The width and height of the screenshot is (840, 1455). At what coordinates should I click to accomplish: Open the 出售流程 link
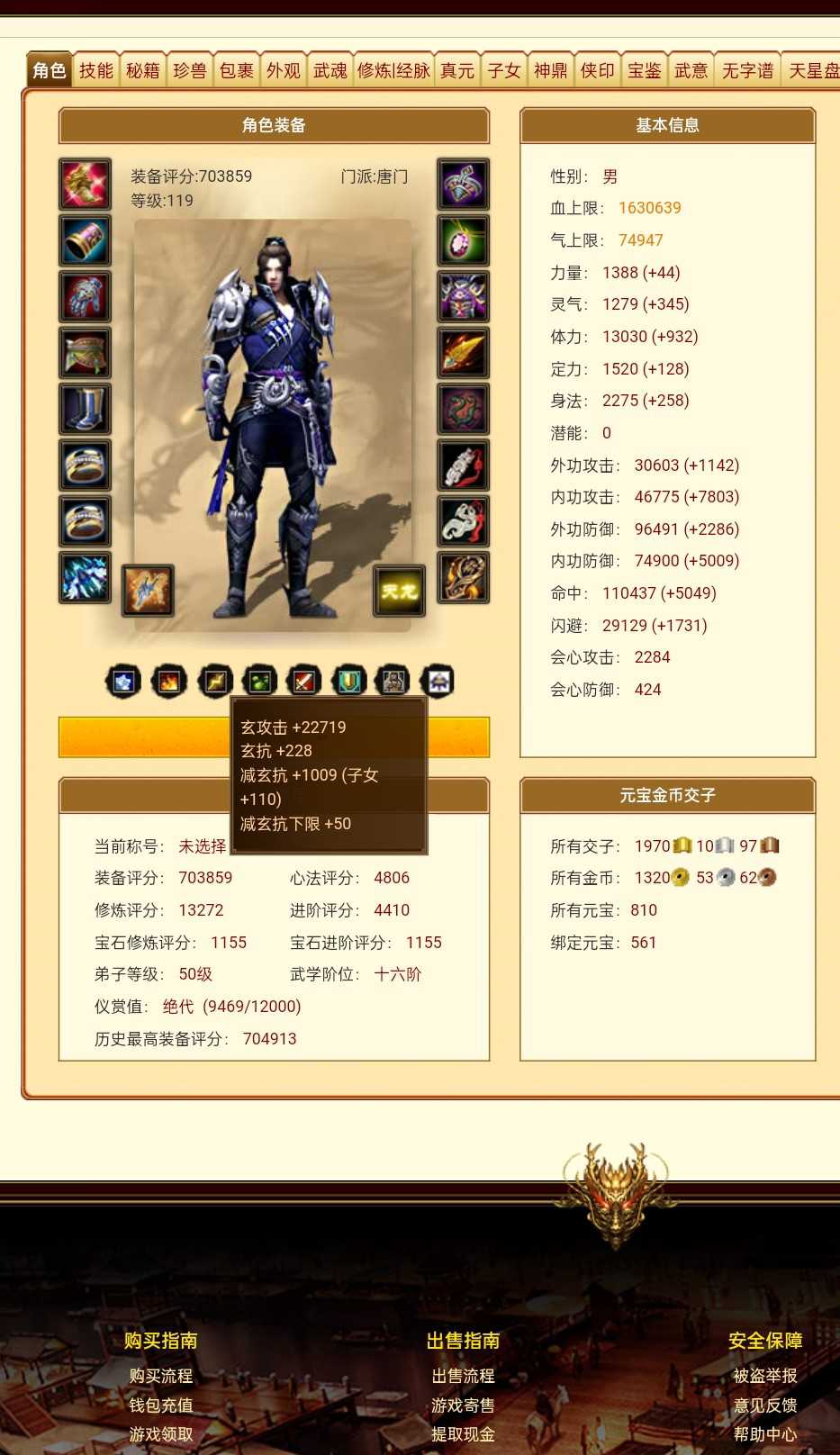coord(464,1376)
